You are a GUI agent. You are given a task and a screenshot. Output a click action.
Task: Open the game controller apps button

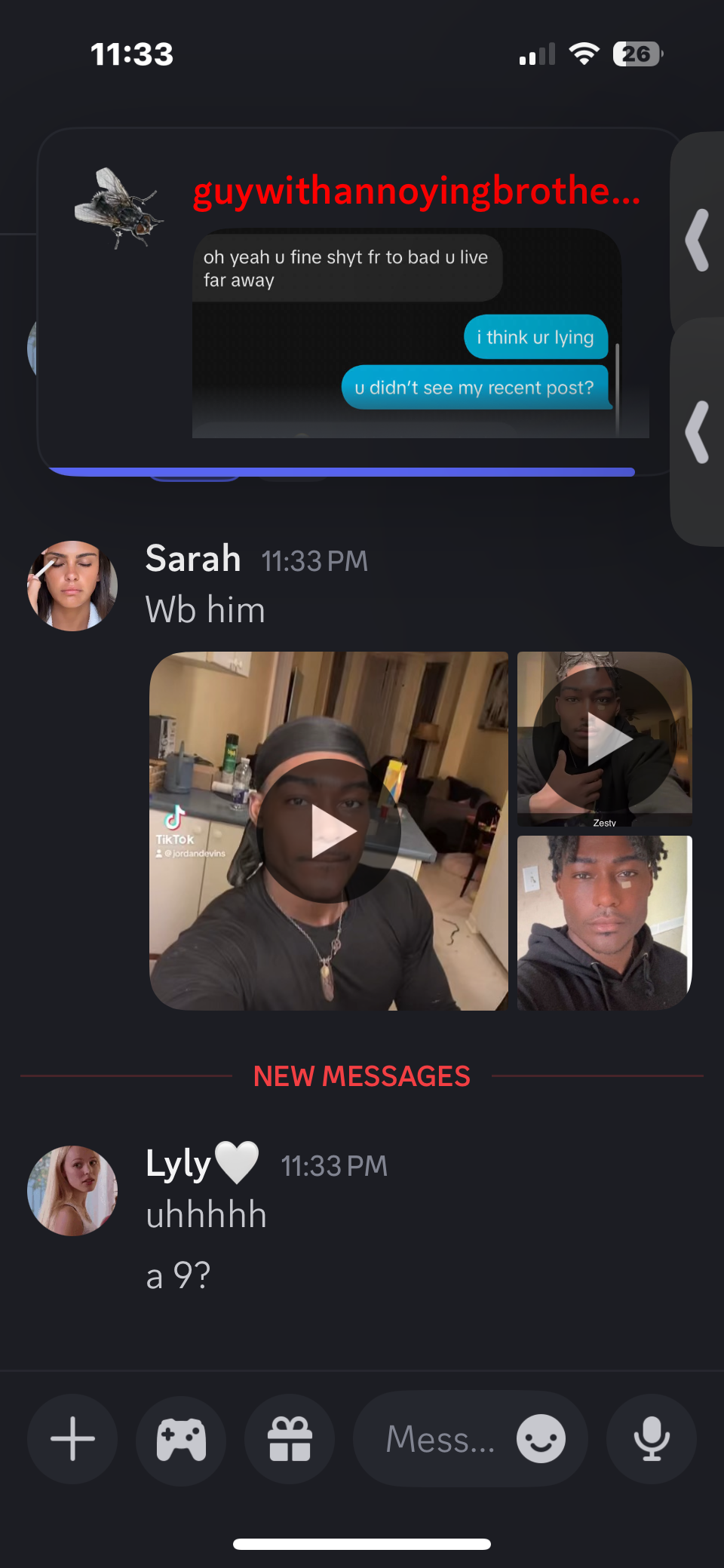point(181,1439)
